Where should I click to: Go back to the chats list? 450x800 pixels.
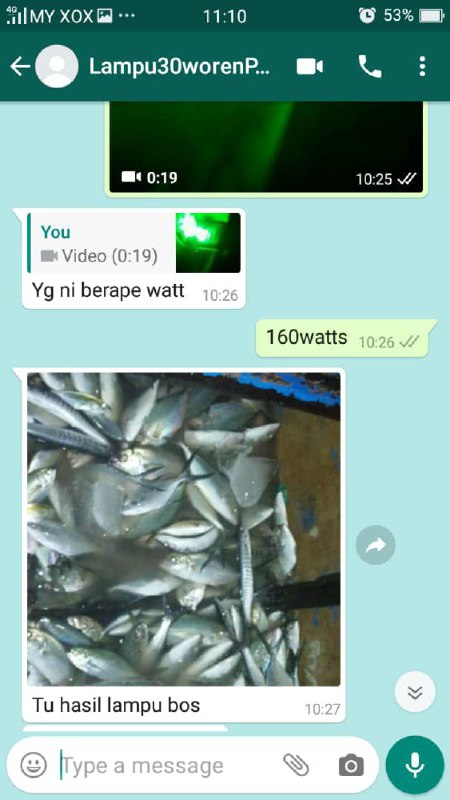tap(19, 66)
